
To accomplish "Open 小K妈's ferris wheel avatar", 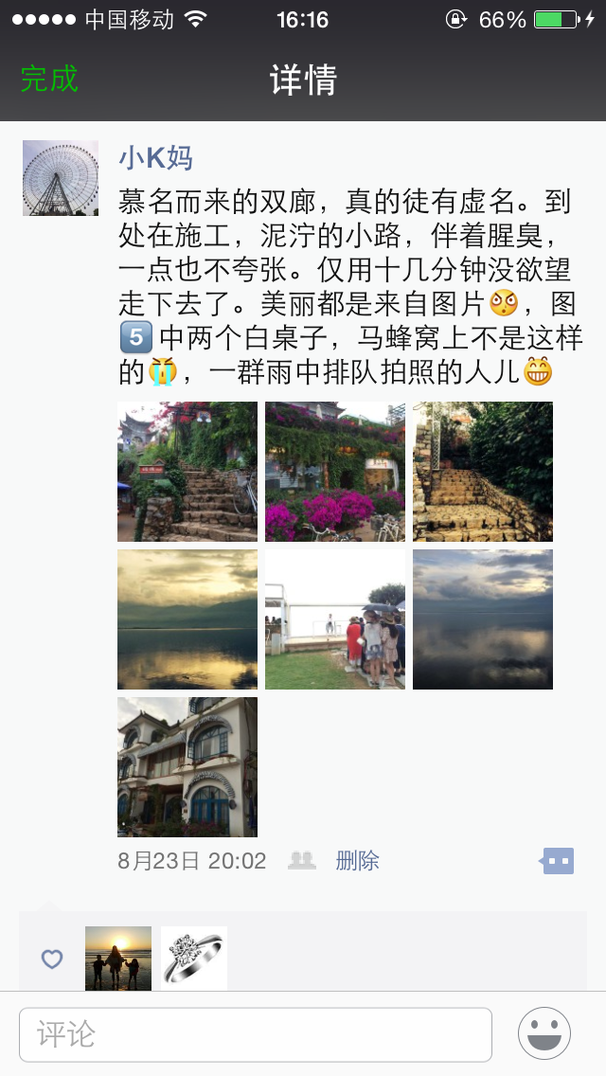I will click(60, 178).
